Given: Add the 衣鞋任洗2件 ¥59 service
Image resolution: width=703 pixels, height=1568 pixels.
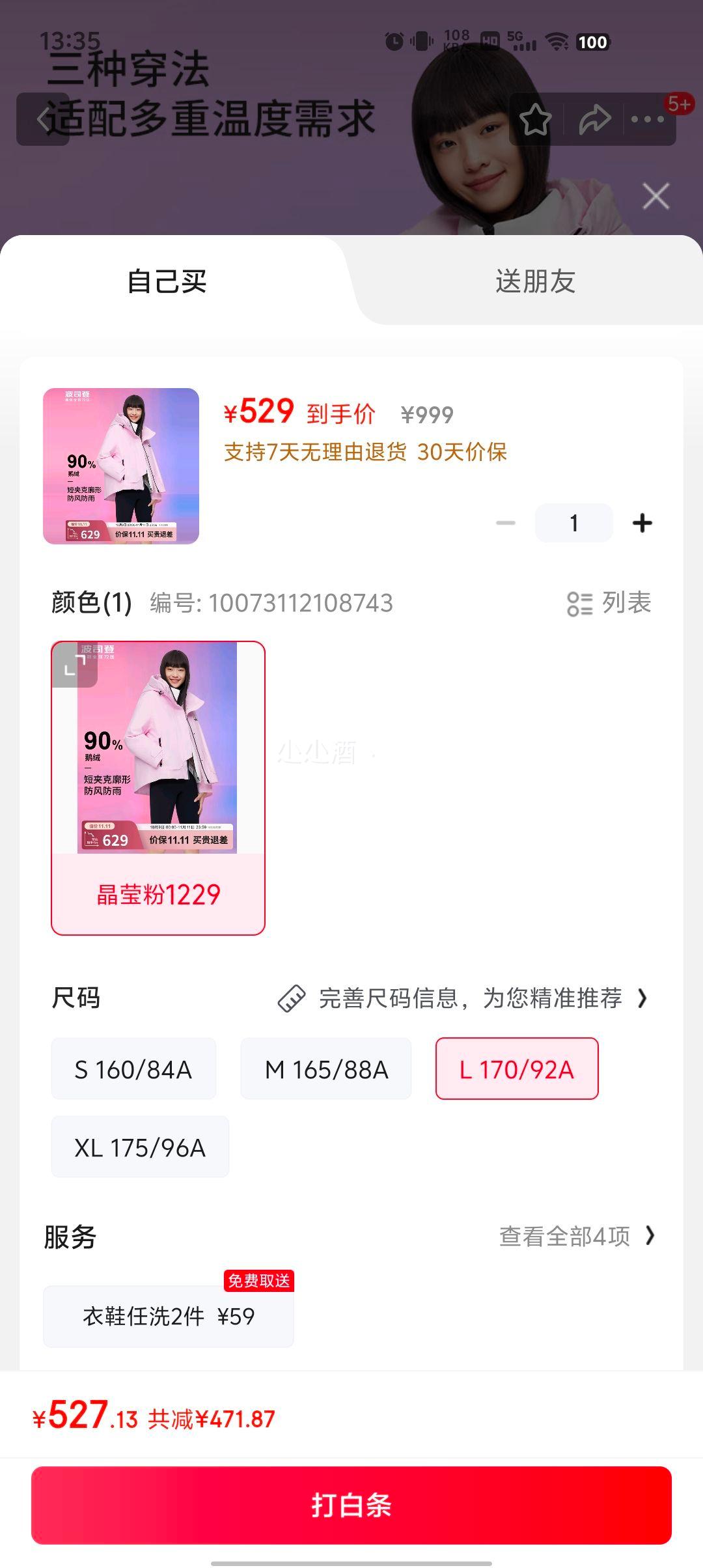Looking at the screenshot, I should [169, 1317].
